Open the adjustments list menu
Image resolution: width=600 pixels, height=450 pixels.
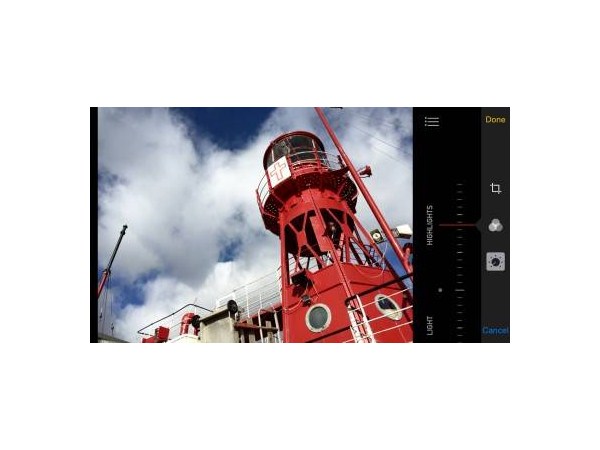click(432, 121)
